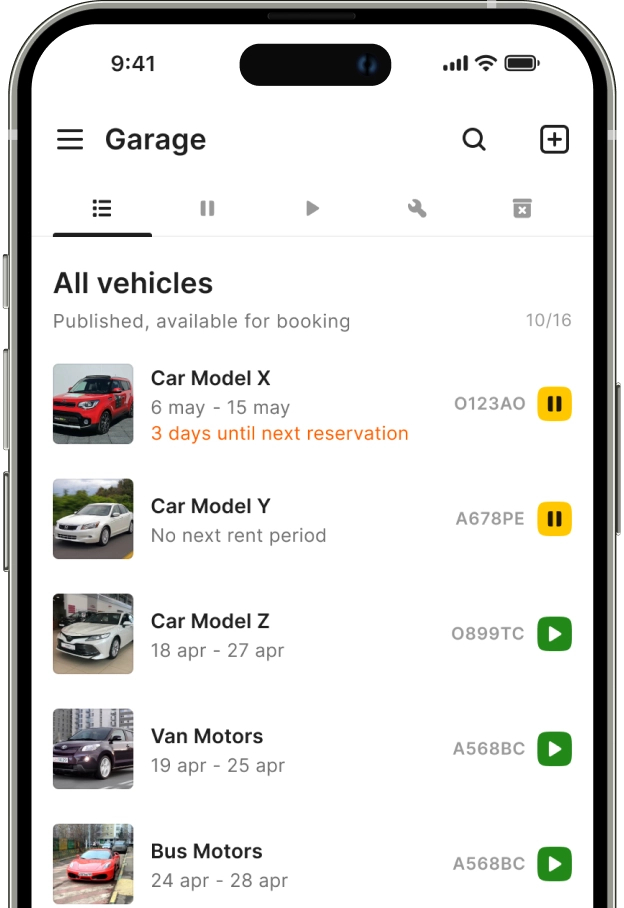
Task: Add a new vehicle with plus icon
Action: point(555,140)
